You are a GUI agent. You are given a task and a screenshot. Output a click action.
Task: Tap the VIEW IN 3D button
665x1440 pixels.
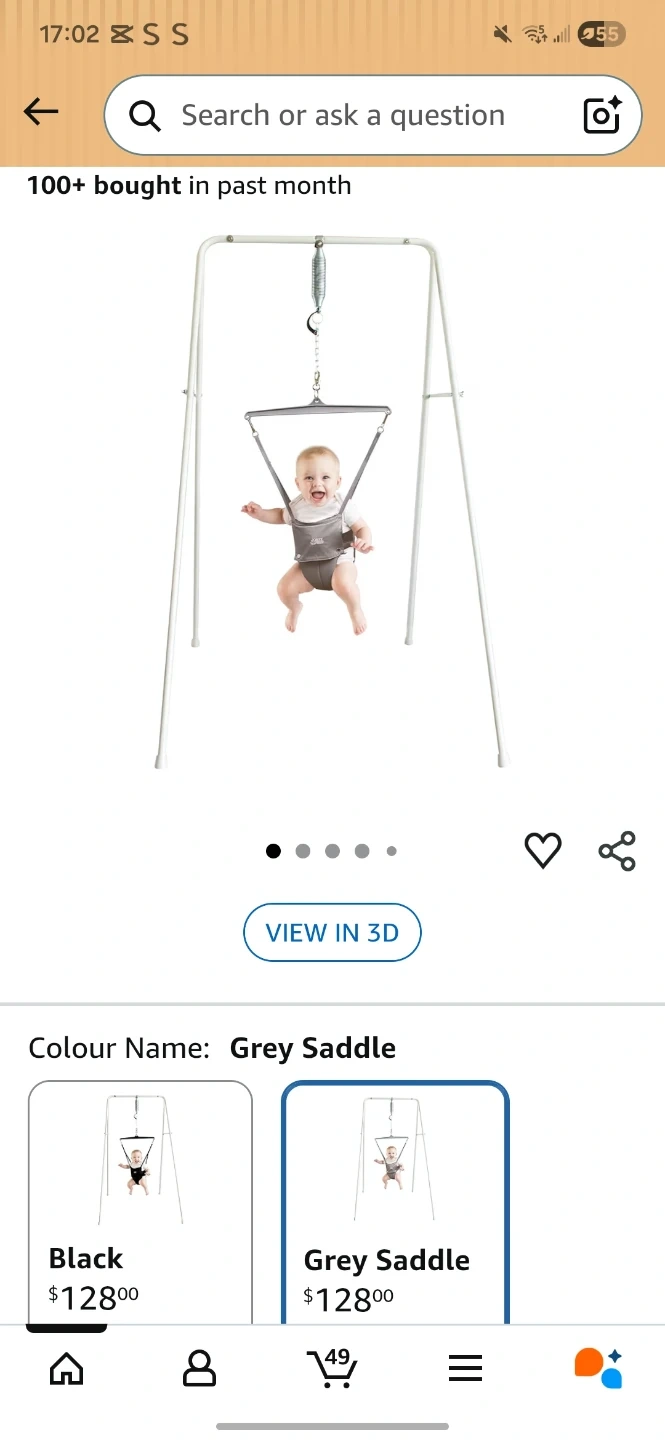click(x=332, y=933)
